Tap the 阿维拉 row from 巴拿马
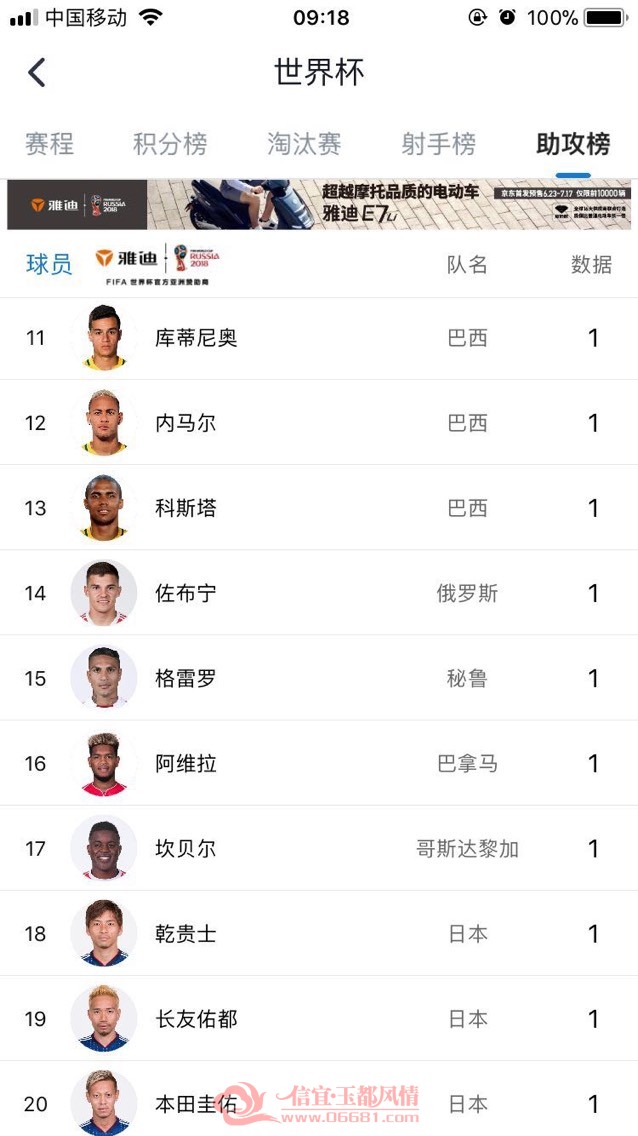The height and width of the screenshot is (1136, 638). [x=319, y=764]
